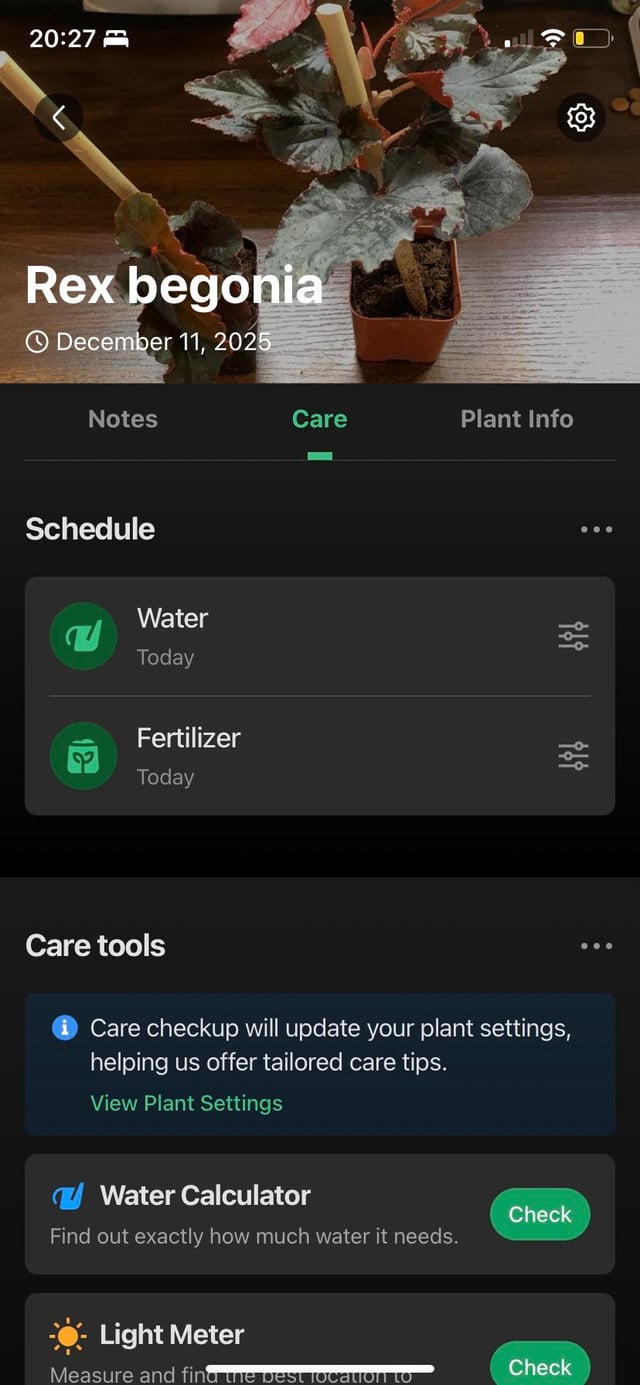Follow the View Plant Settings link
640x1385 pixels.
pos(186,1103)
